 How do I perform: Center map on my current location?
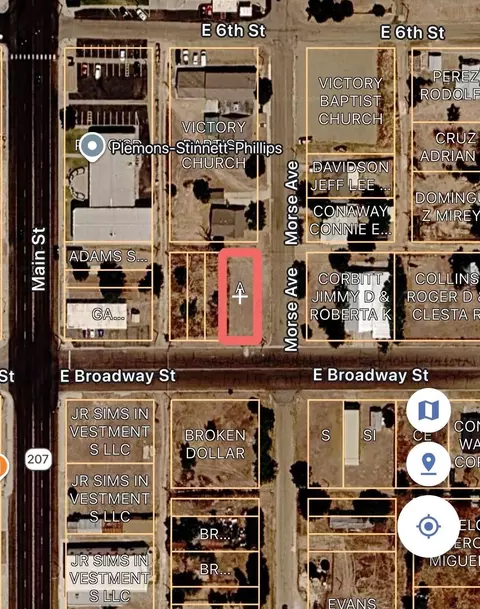point(428,526)
